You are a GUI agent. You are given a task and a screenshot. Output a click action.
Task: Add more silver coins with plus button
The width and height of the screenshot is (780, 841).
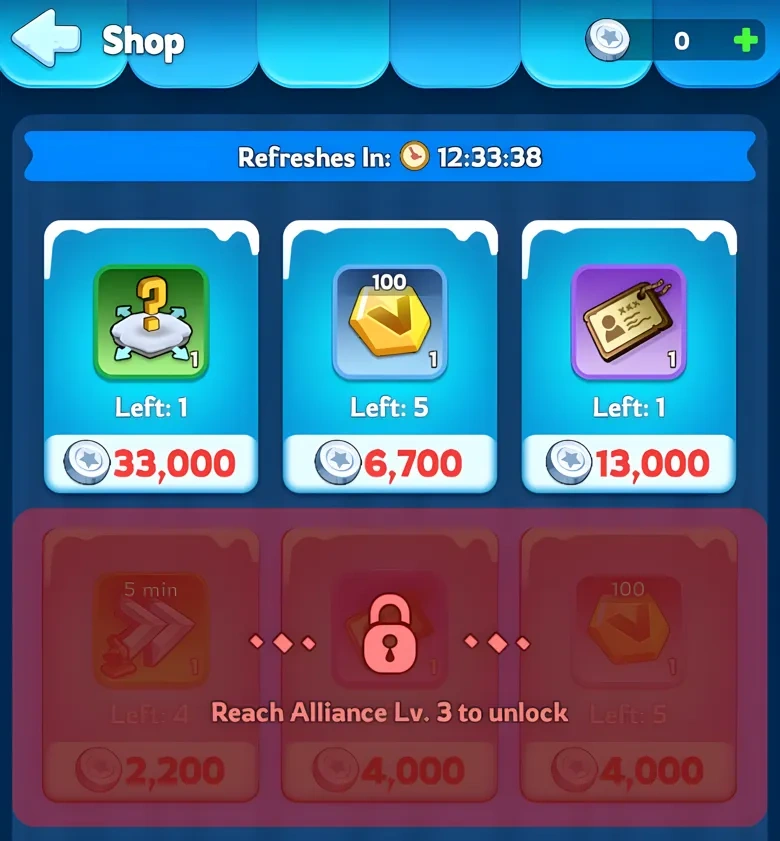[x=745, y=41]
